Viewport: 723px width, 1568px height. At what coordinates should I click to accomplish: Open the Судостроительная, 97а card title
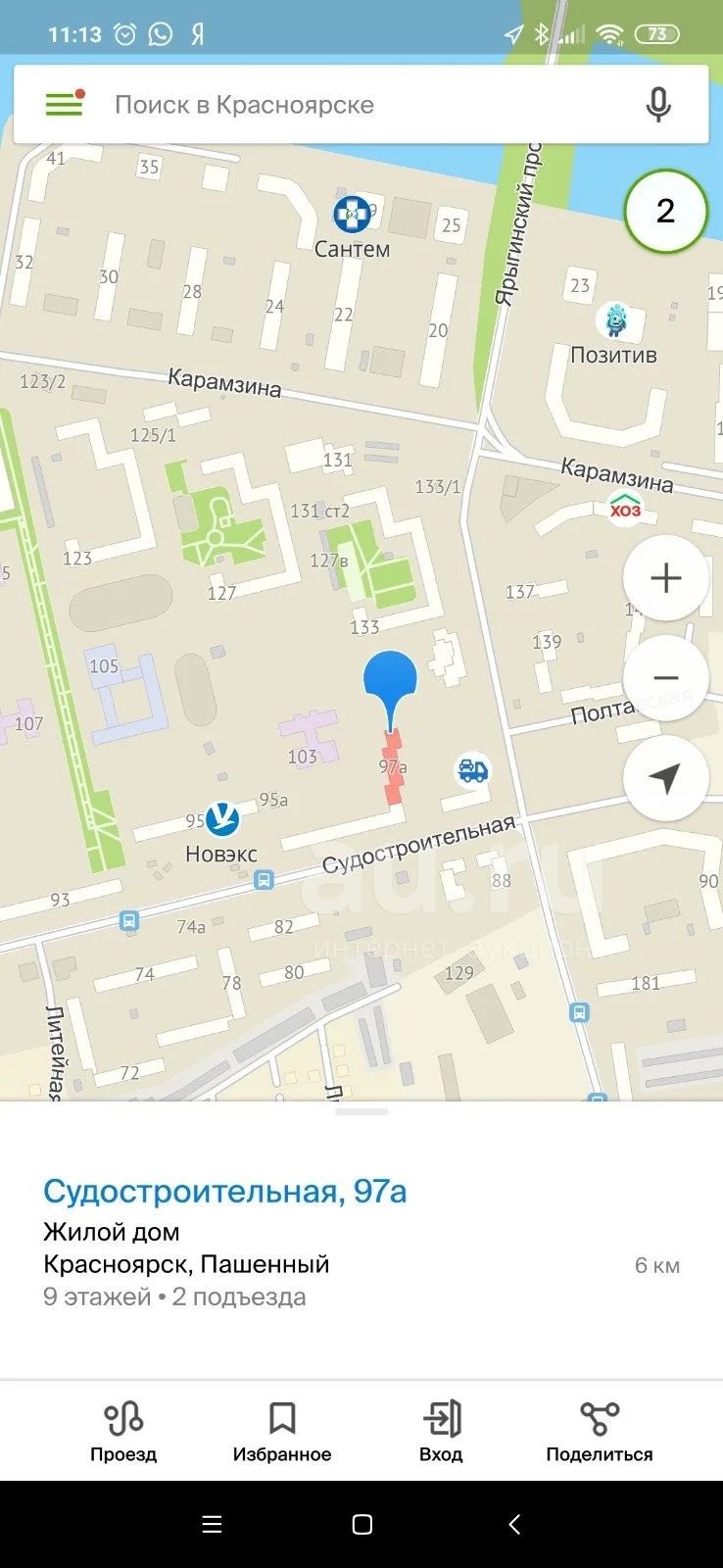coord(224,1191)
